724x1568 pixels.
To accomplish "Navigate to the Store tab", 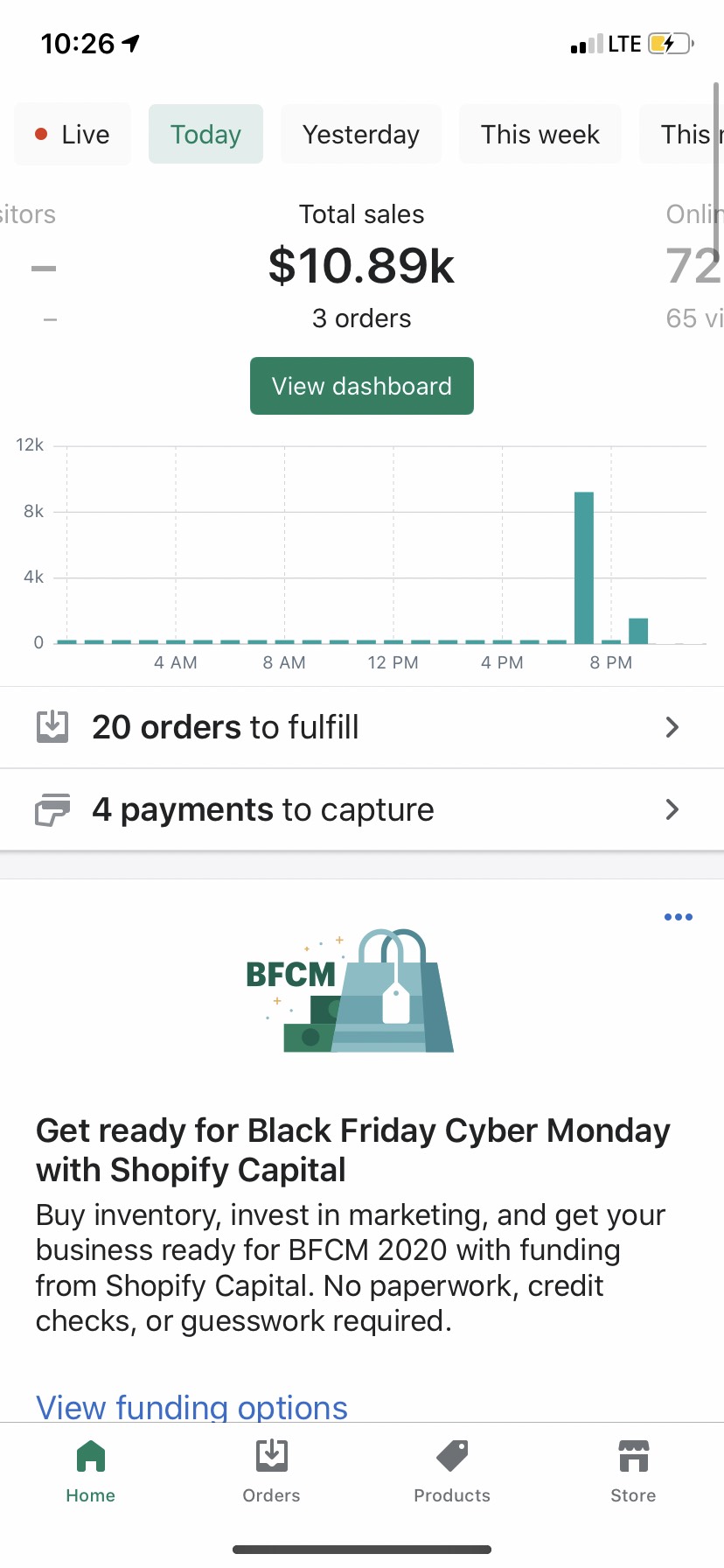I will (x=633, y=1472).
